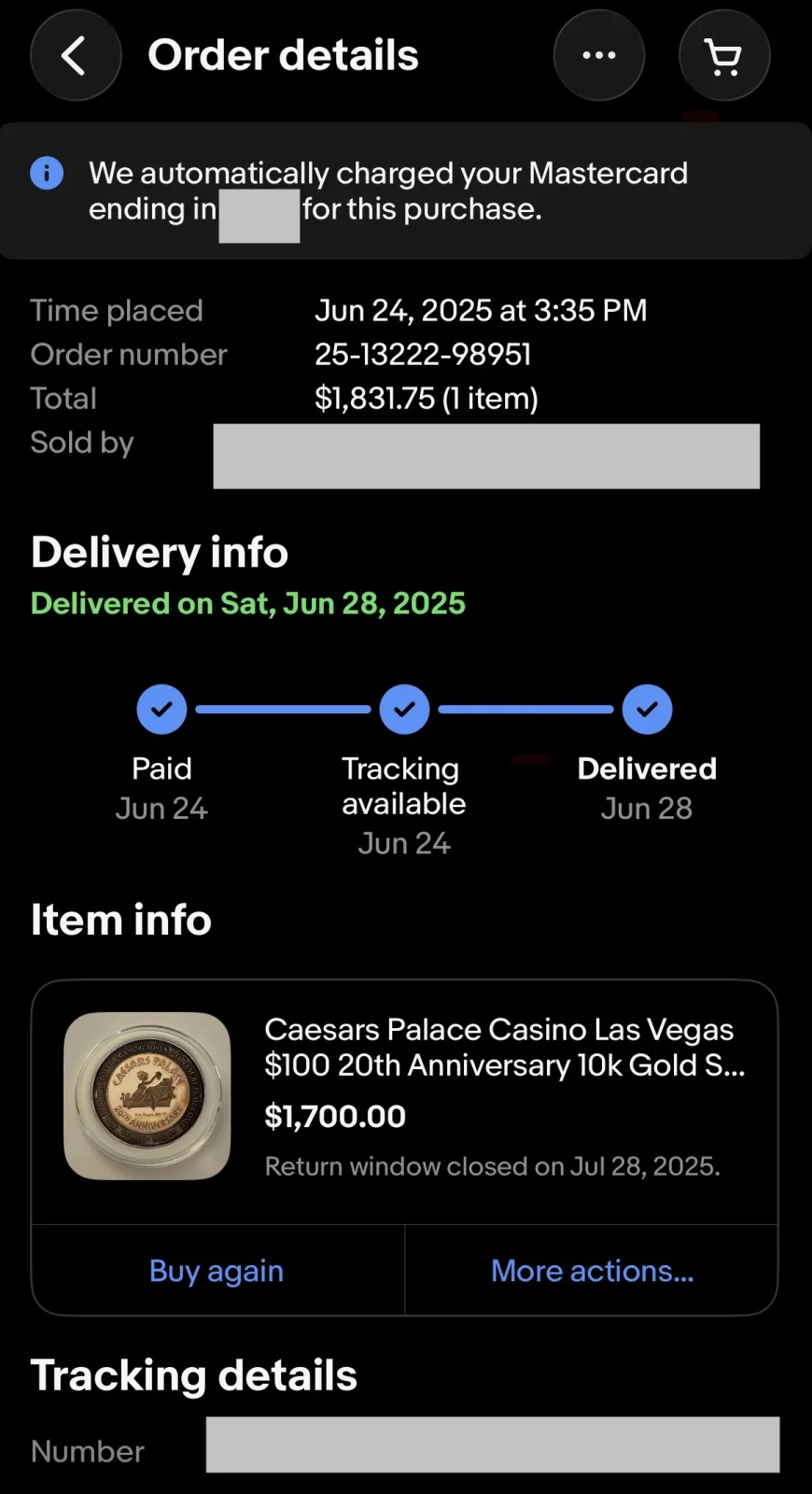Screen dimensions: 812x1494
Task: Tap Buy again
Action: tap(217, 1270)
